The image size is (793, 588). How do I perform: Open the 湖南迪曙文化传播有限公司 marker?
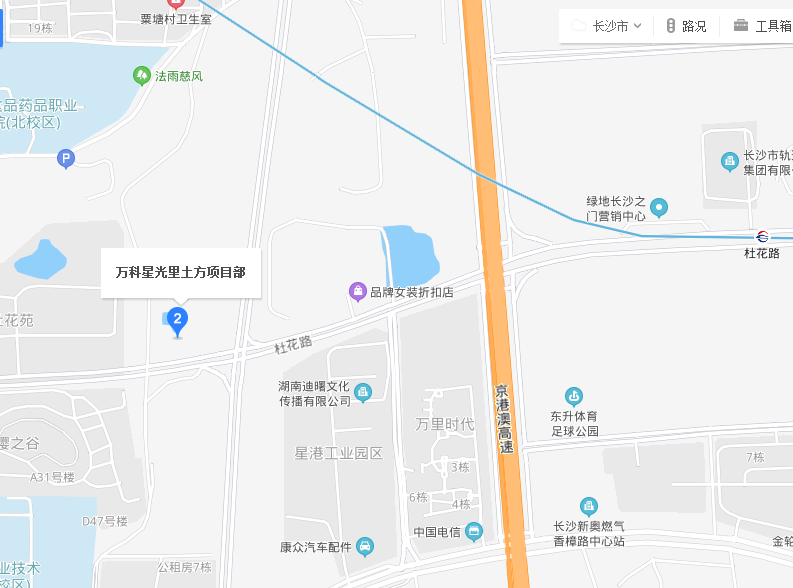363,393
